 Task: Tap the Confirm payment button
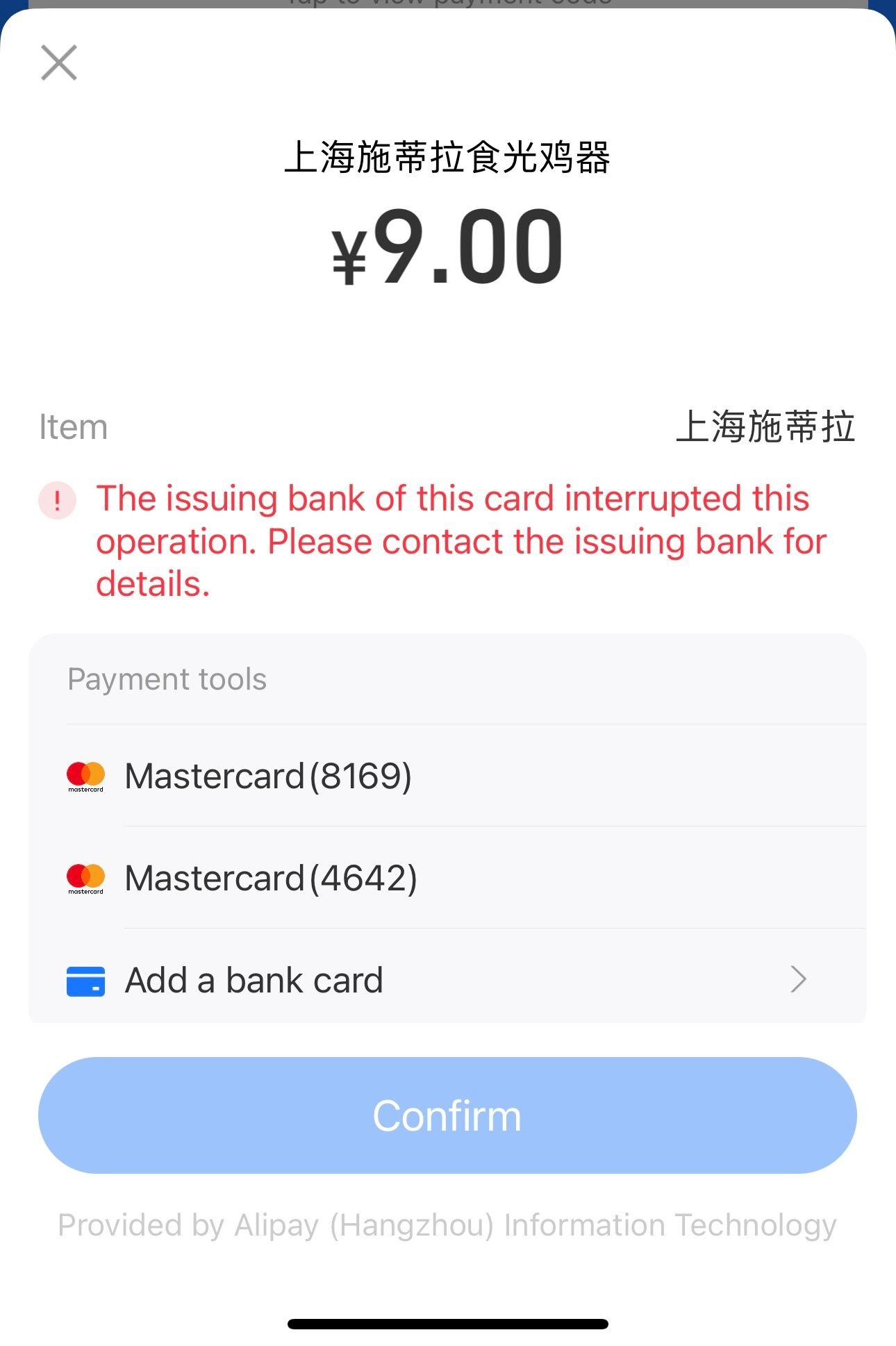[x=447, y=1115]
